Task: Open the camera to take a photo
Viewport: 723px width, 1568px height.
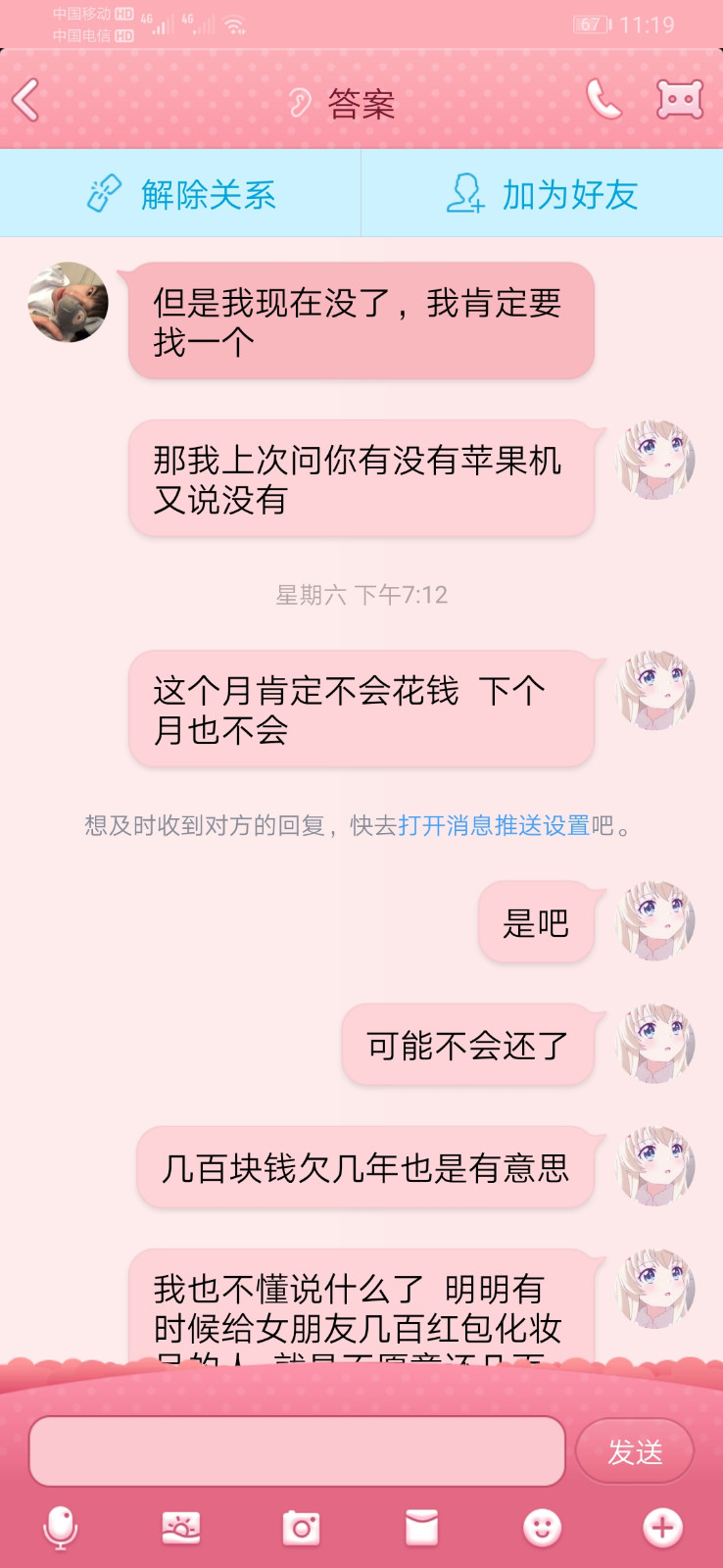Action: 302,1528
